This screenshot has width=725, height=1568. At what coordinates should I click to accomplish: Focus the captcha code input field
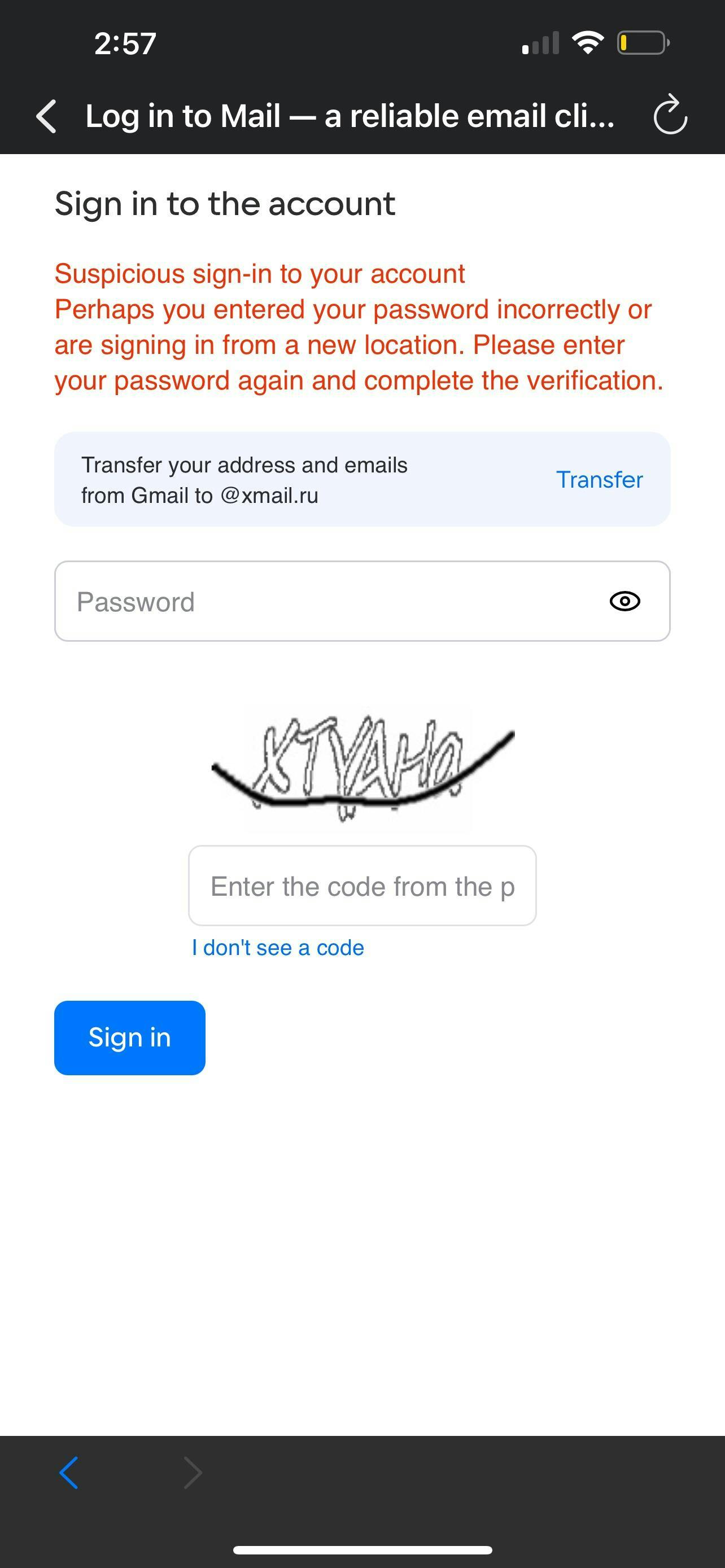(x=362, y=886)
